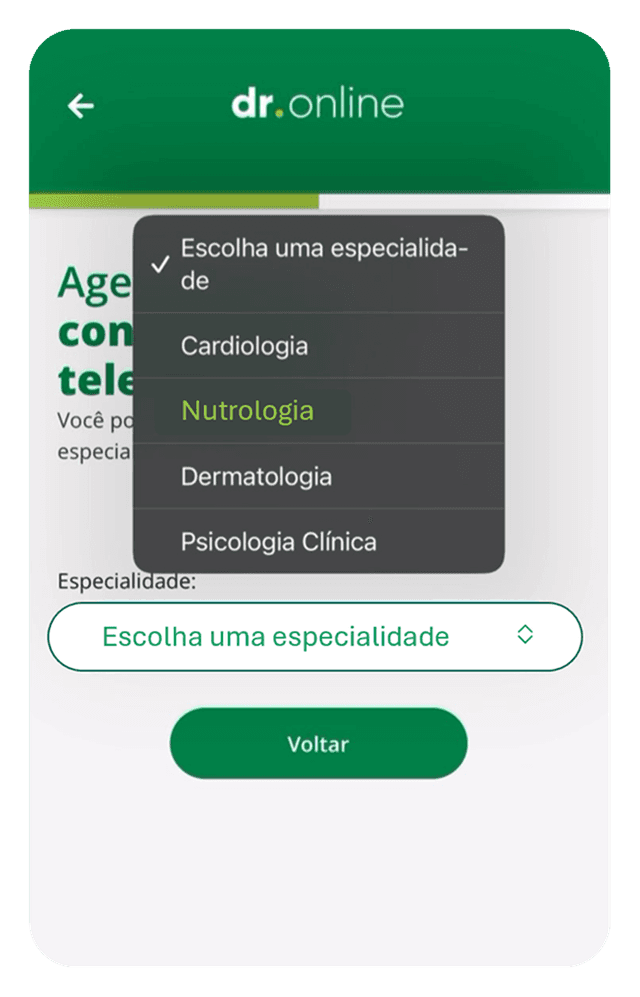Tap the green Voltar button
Viewport: 640px width, 997px height.
coord(318,744)
